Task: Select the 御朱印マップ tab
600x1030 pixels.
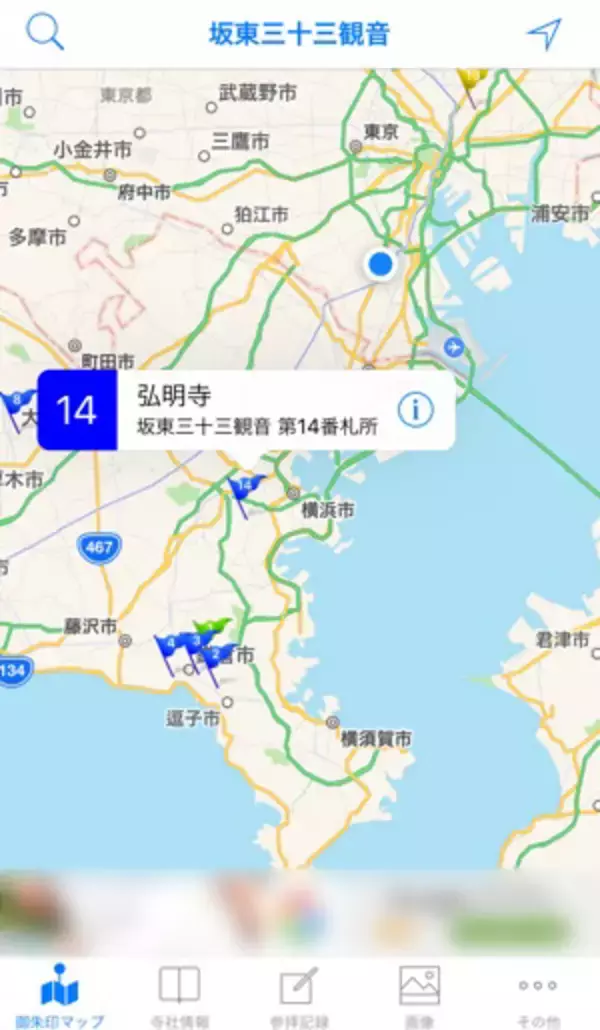Action: pyautogui.click(x=59, y=994)
